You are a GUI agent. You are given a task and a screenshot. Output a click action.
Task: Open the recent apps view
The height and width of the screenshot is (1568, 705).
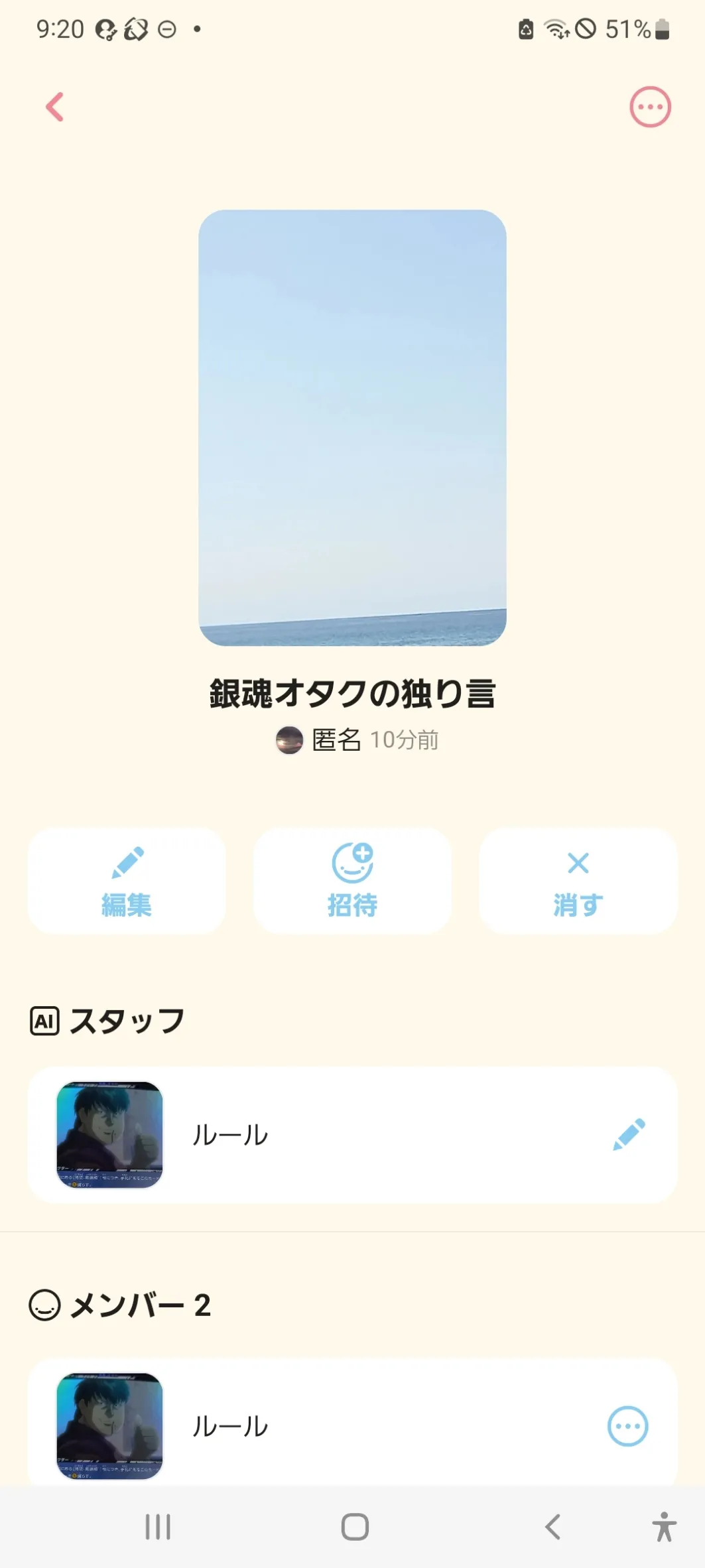tap(158, 1527)
